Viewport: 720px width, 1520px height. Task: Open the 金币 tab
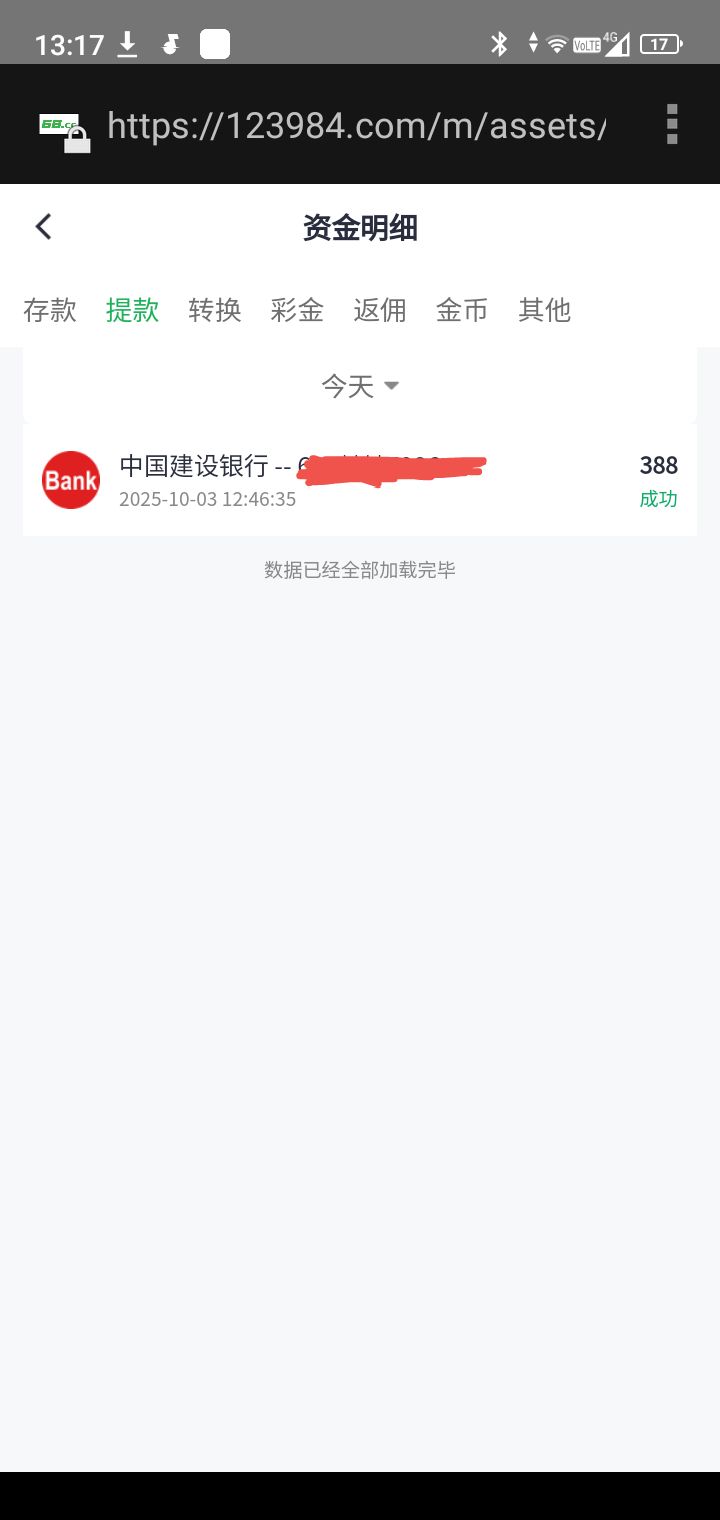(462, 310)
